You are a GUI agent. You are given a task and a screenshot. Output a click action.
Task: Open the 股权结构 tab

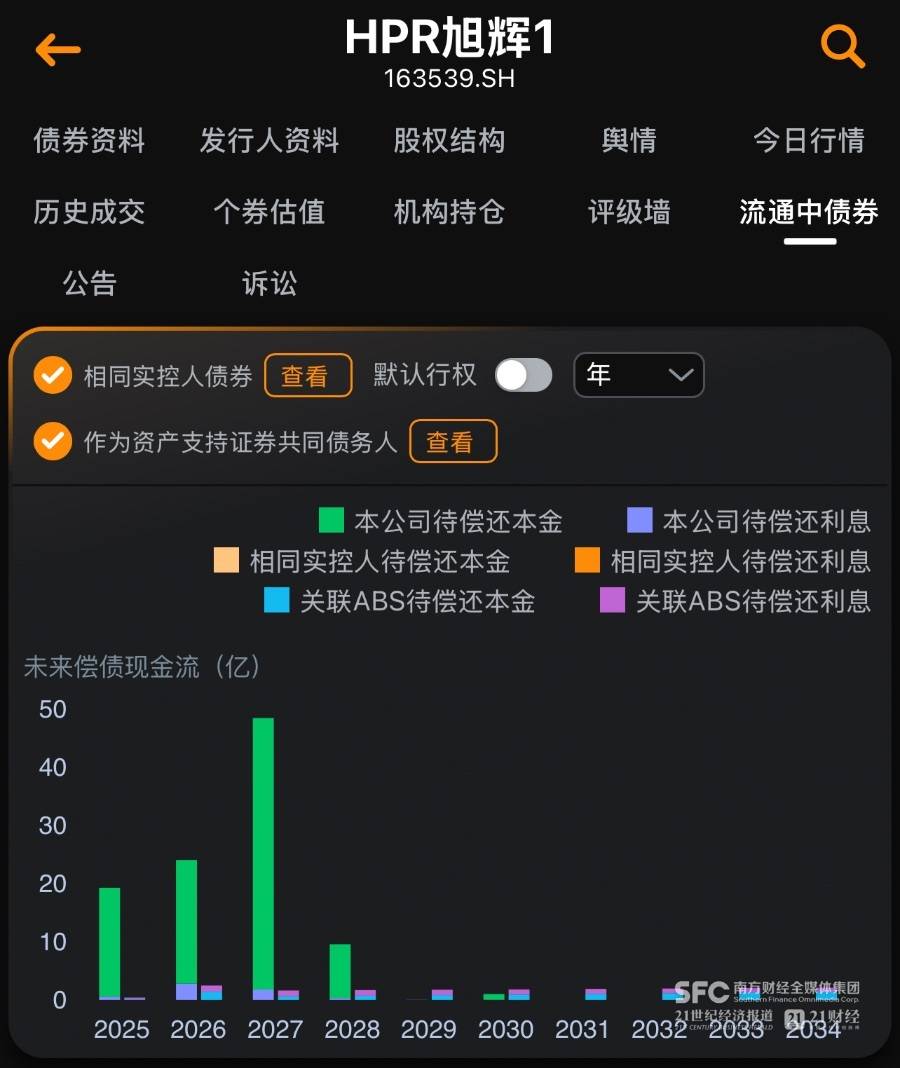pos(447,141)
